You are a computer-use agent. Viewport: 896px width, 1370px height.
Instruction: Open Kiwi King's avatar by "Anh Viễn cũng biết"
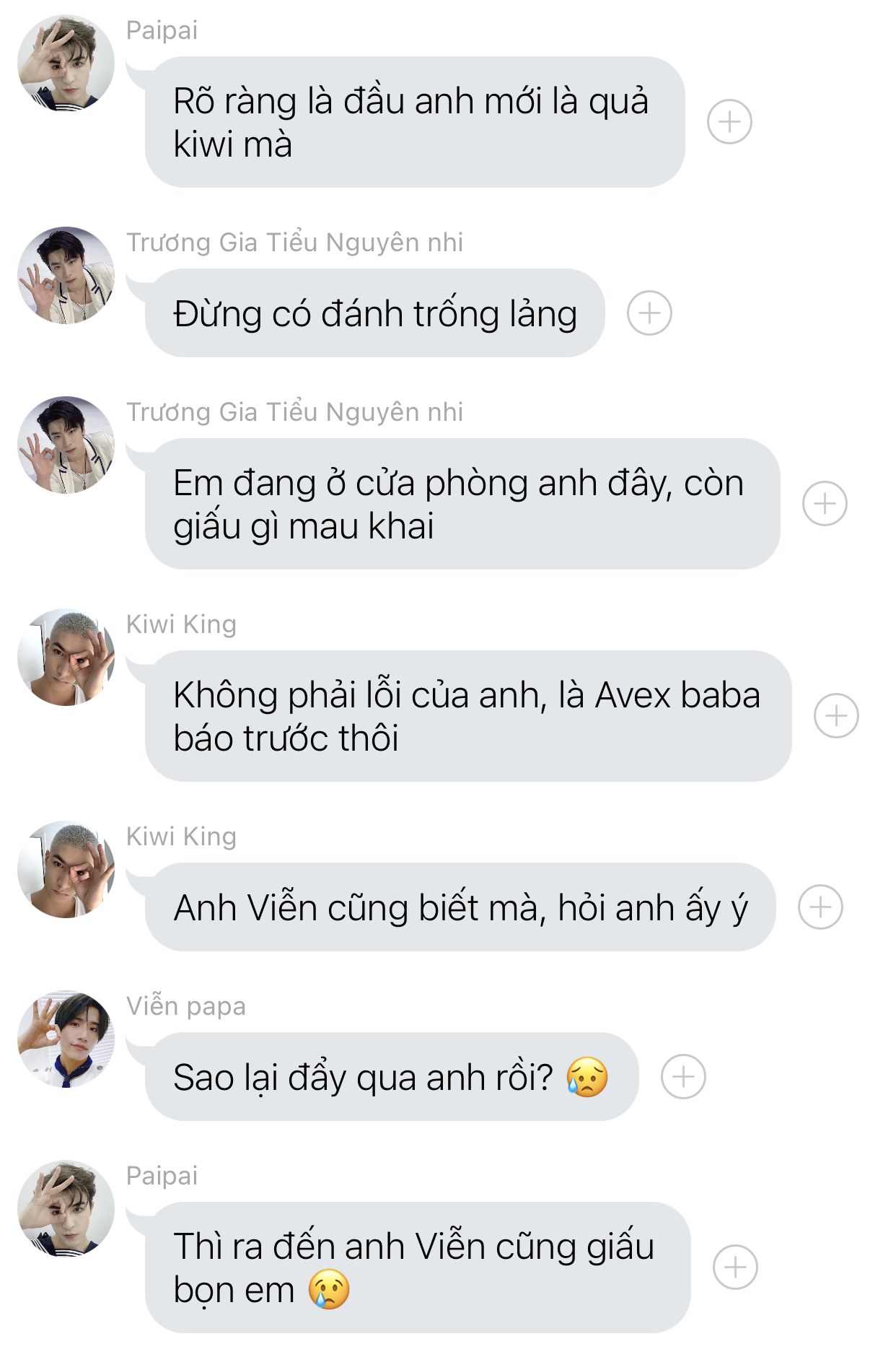tap(66, 870)
